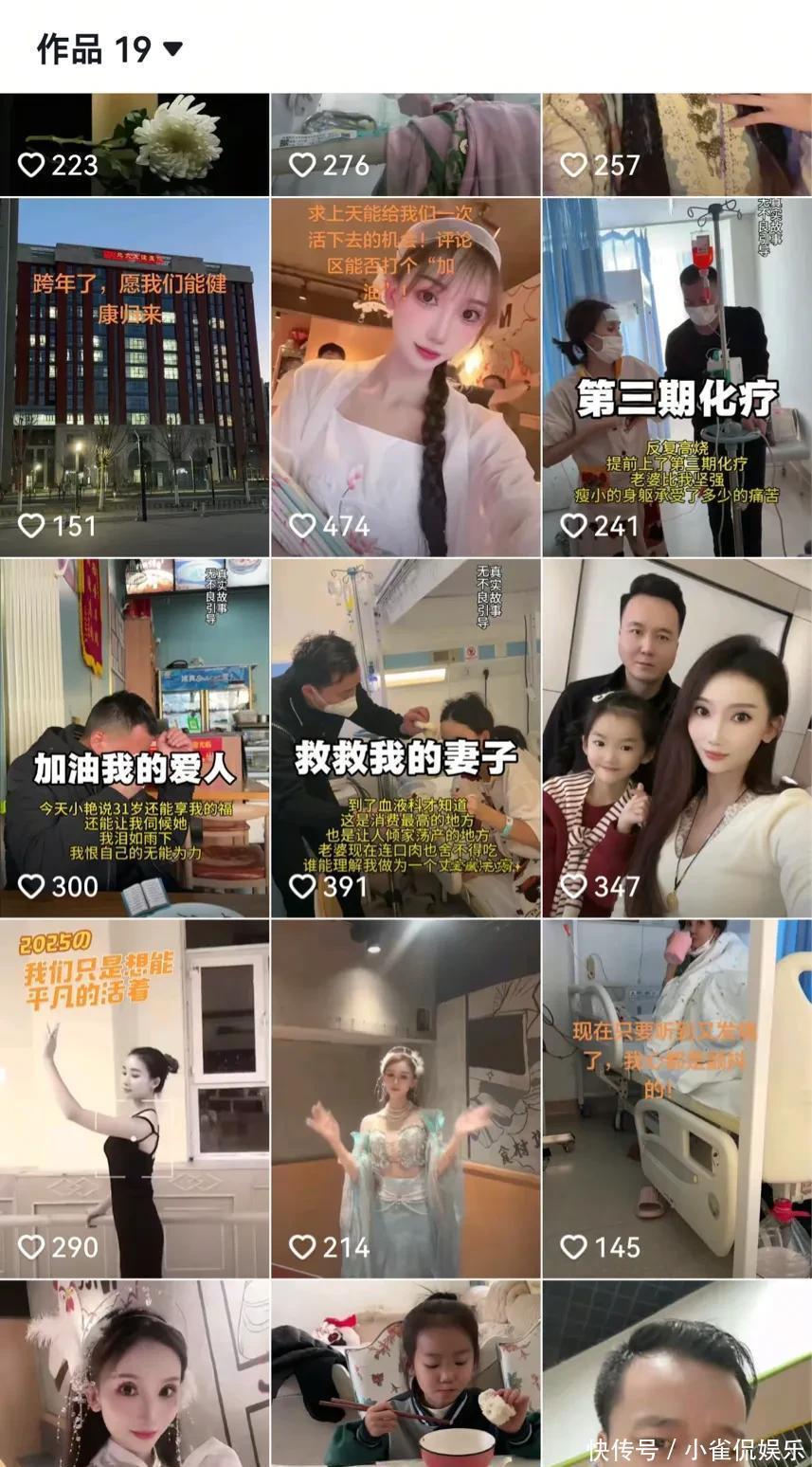Open the hospital bed video with 145 likes
The image size is (812, 1467).
pyautogui.click(x=677, y=1098)
